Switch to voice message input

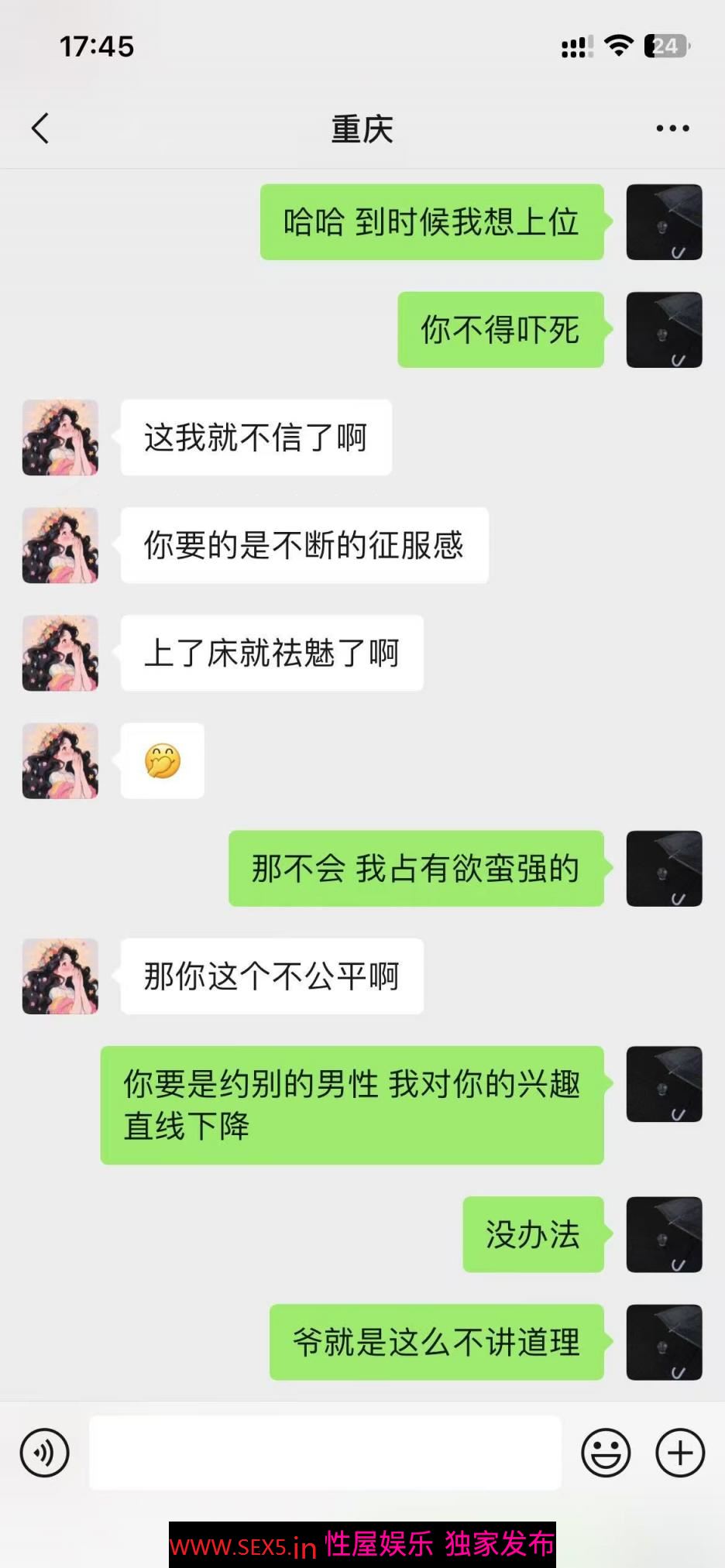tap(44, 1452)
